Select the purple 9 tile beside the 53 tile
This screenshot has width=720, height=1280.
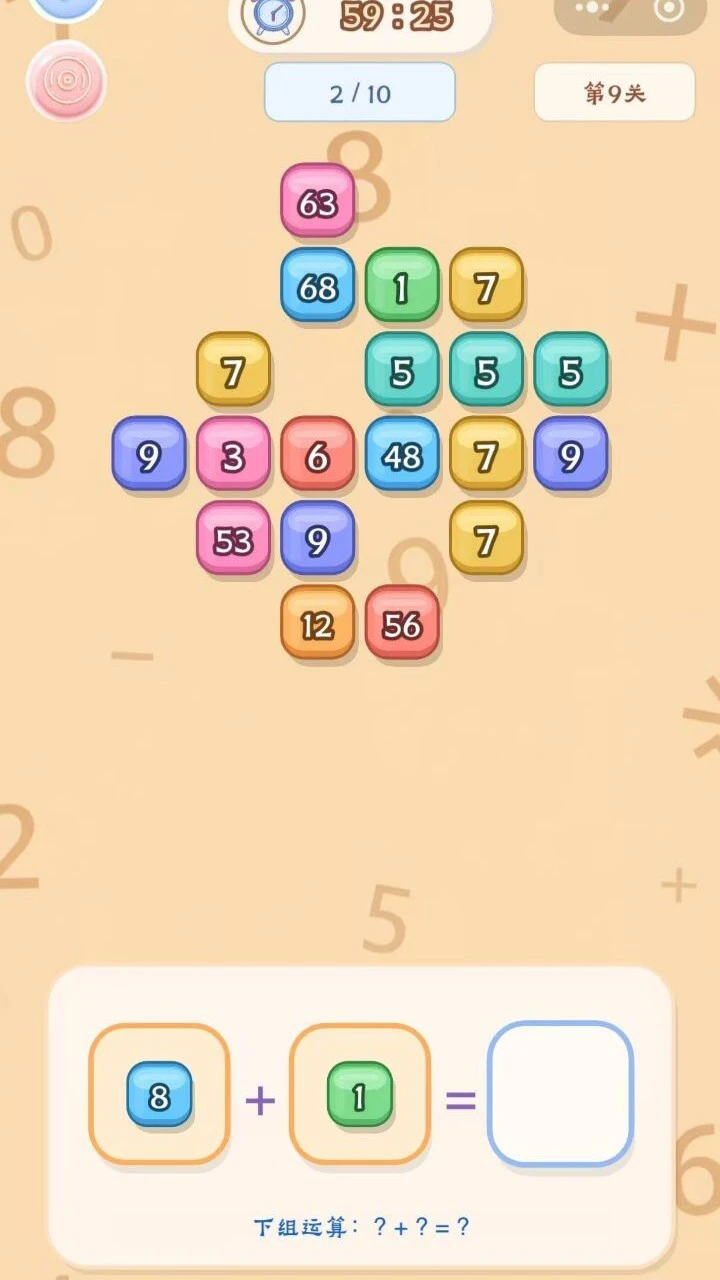(318, 539)
